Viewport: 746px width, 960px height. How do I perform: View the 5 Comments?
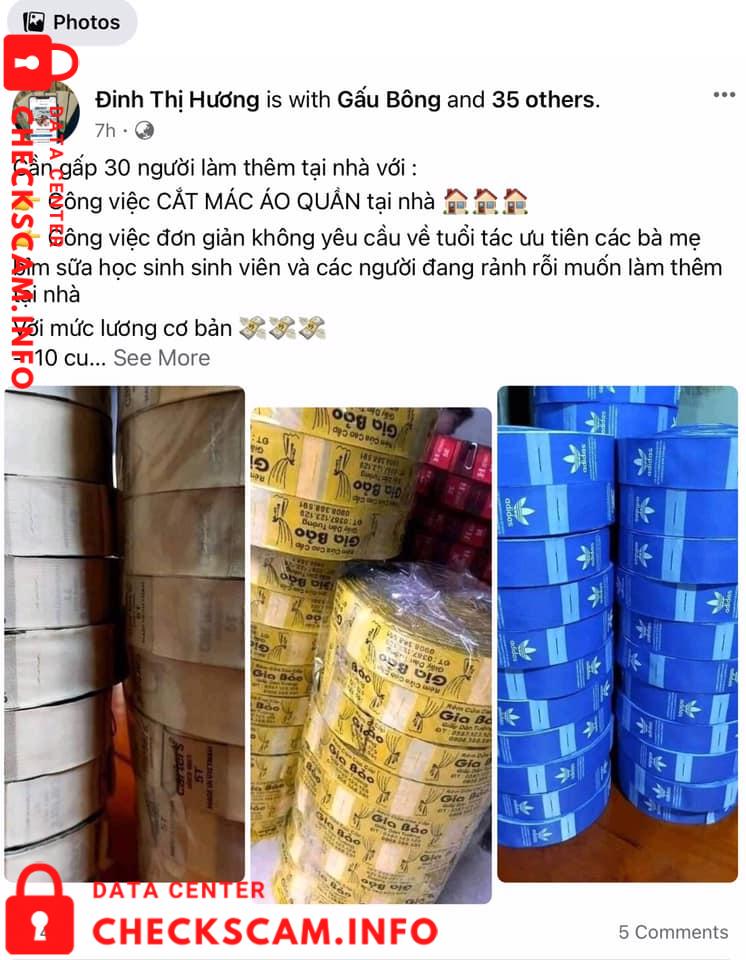click(673, 932)
